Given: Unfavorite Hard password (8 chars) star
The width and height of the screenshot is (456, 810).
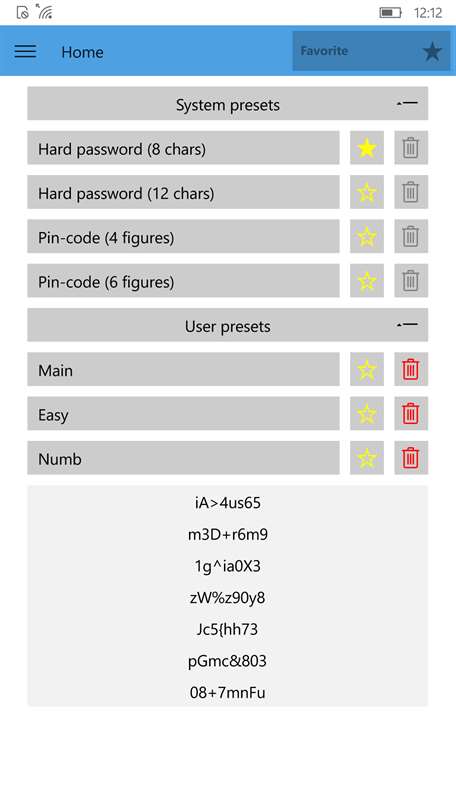Looking at the screenshot, I should tap(367, 148).
